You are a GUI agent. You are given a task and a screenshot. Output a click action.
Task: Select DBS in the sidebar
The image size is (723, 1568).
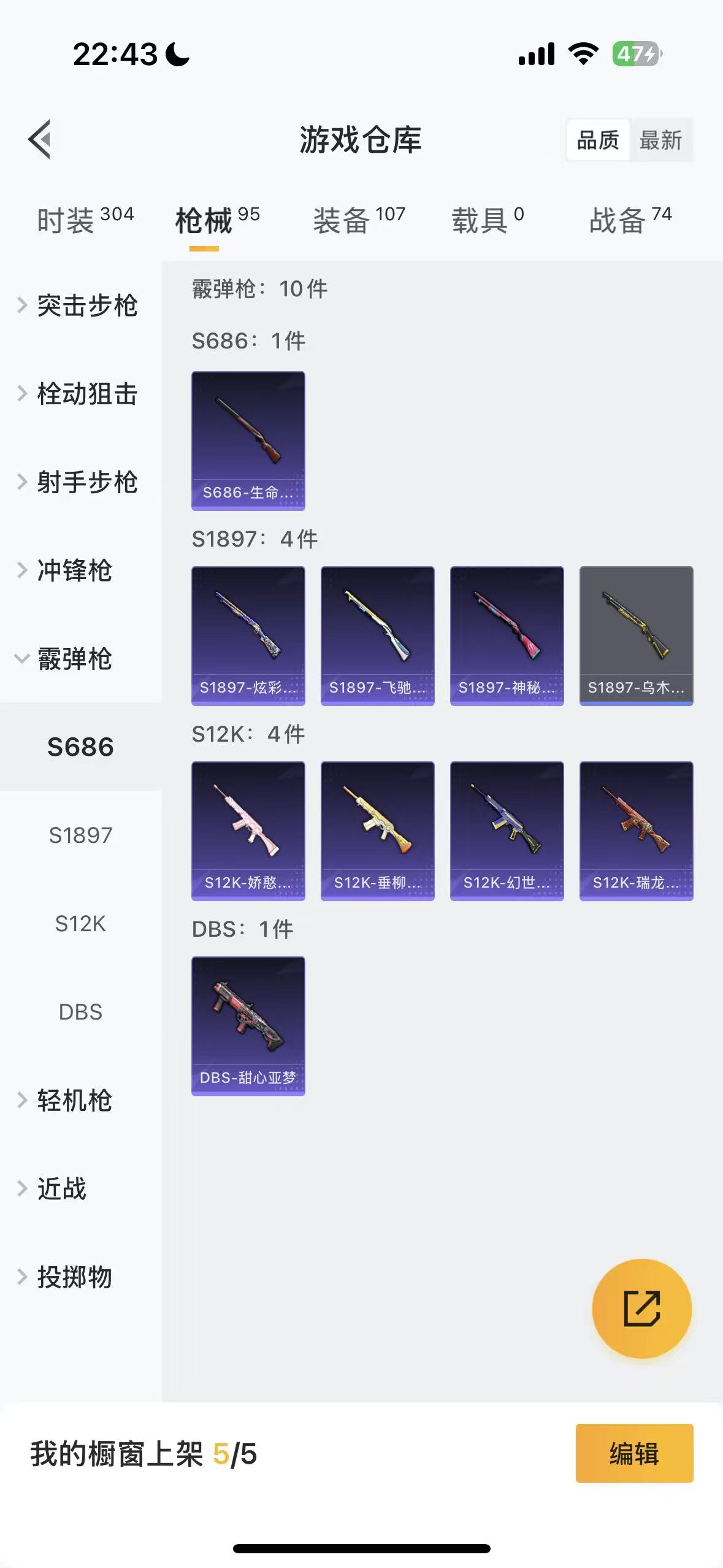tap(80, 1012)
